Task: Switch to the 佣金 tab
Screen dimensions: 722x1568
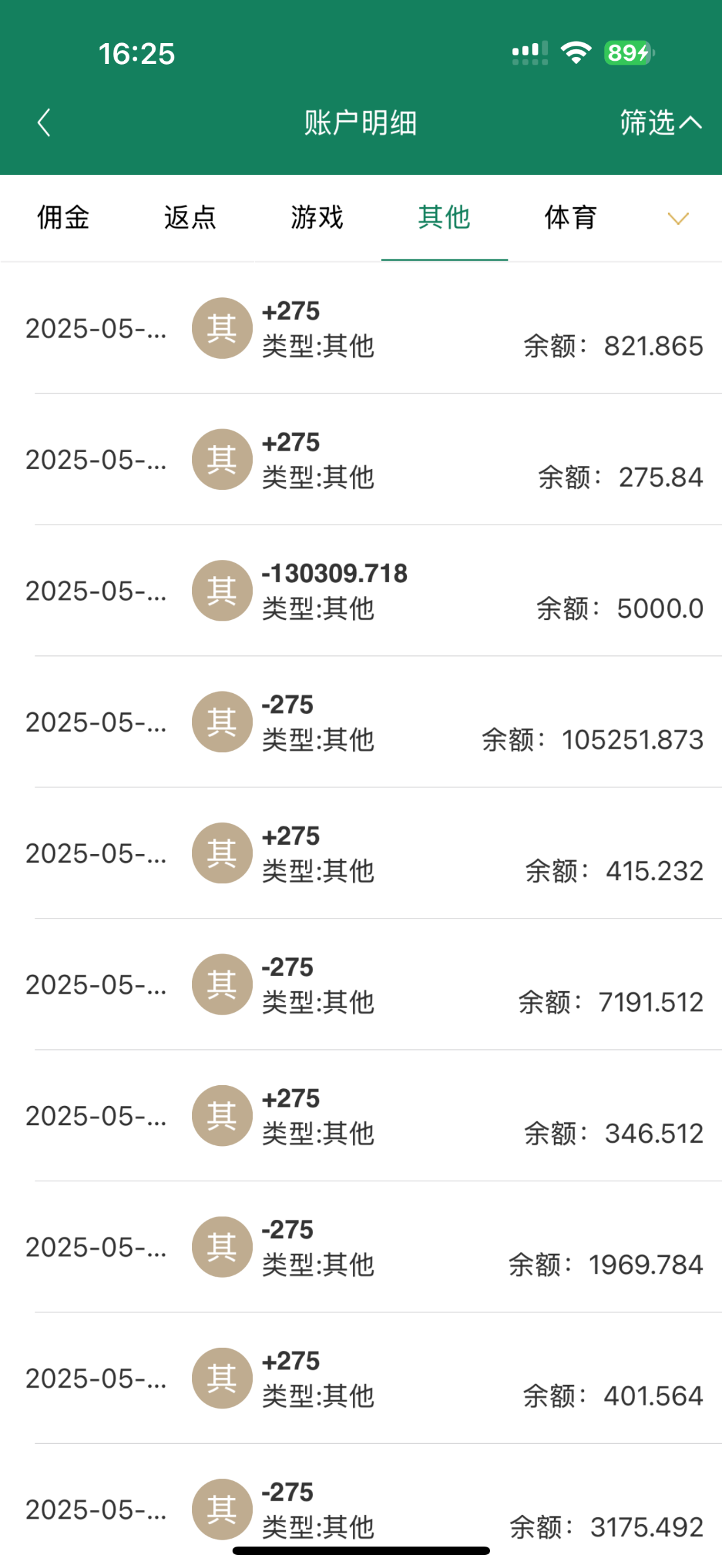Action: click(x=63, y=218)
